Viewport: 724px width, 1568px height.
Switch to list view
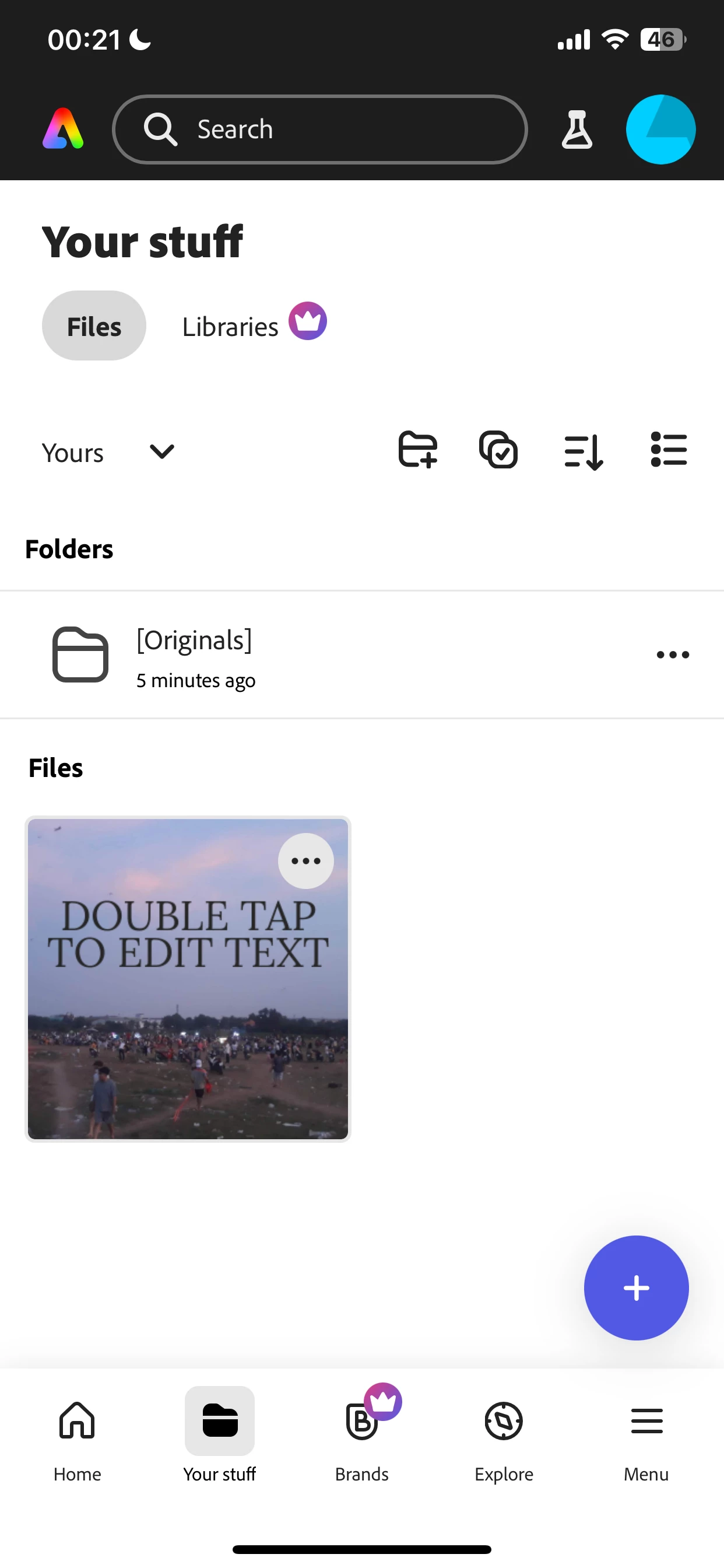(x=668, y=450)
